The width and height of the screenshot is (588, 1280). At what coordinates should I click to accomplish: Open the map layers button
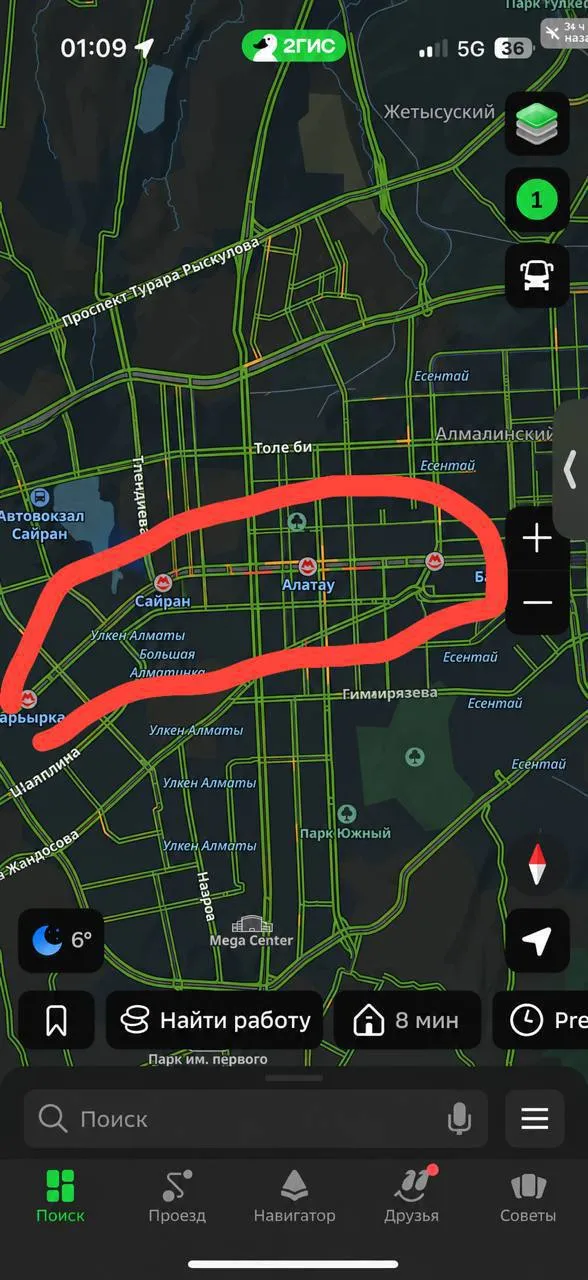click(x=537, y=123)
